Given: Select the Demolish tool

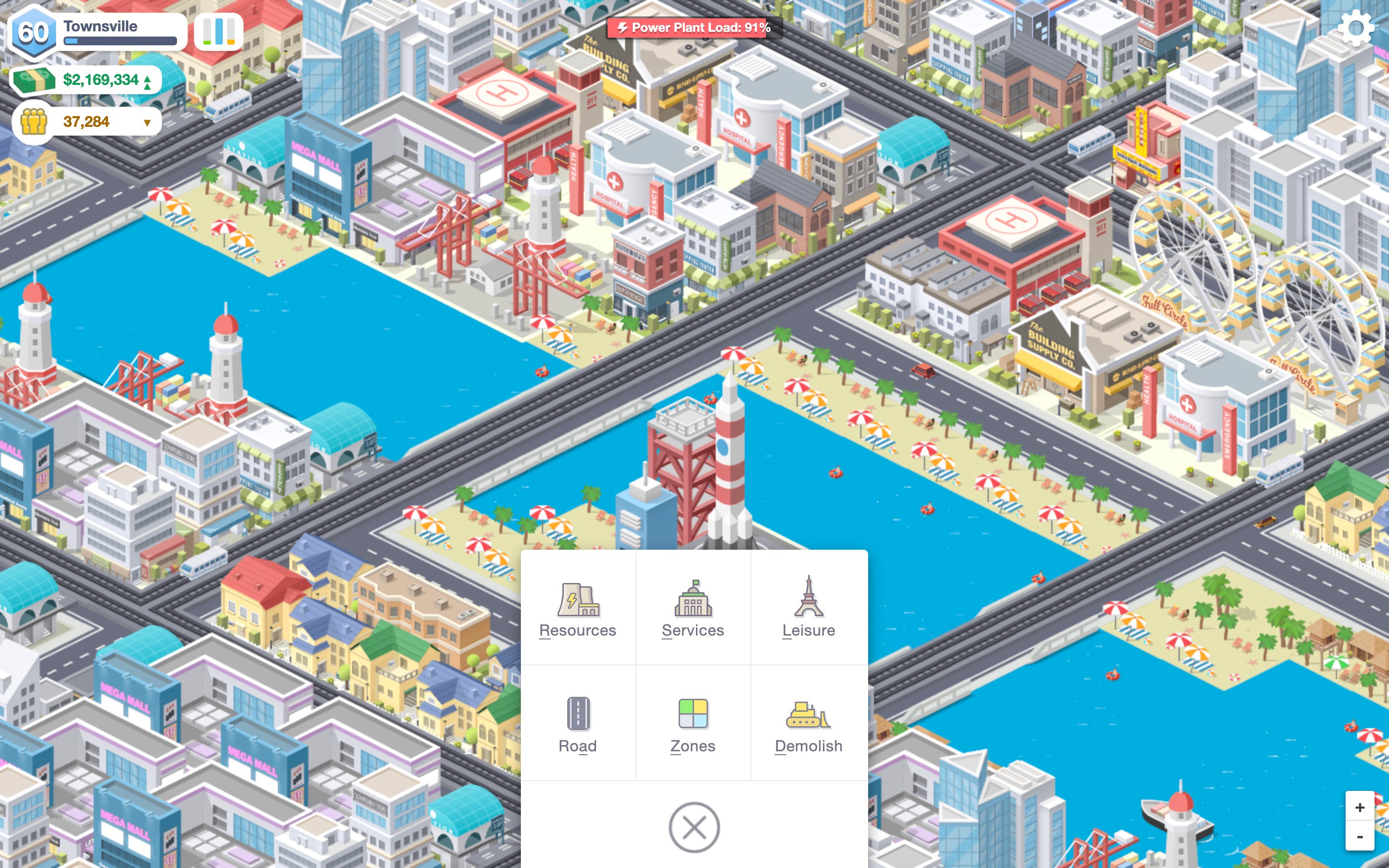Looking at the screenshot, I should tap(808, 724).
